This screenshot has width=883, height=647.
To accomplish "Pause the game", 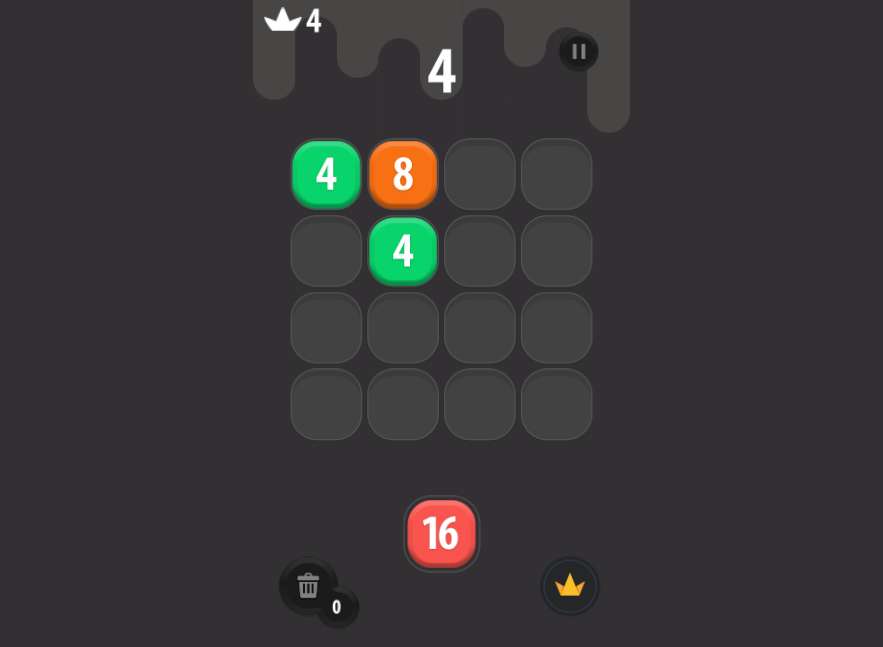I will [x=578, y=51].
